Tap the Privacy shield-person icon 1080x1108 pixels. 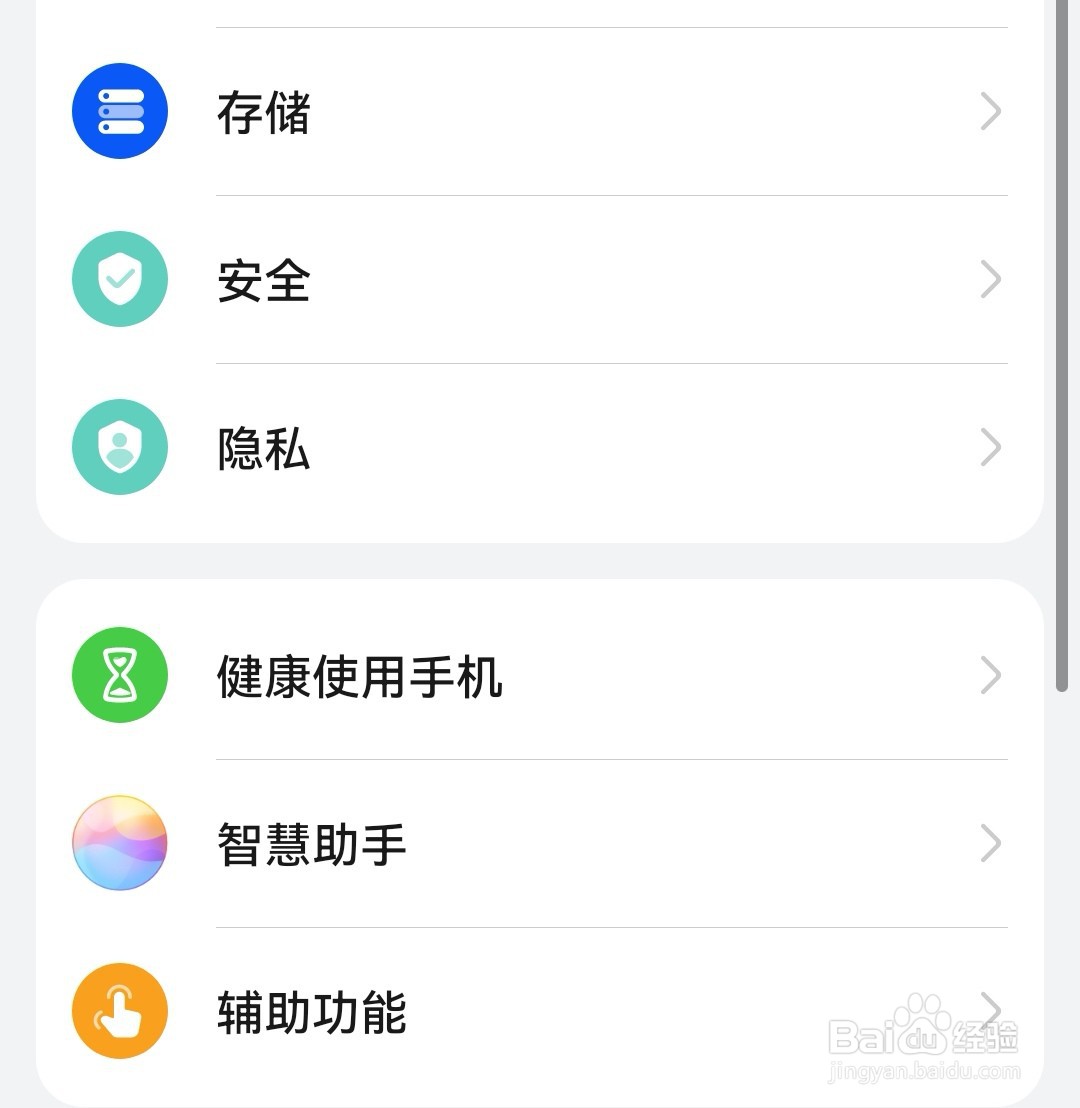click(x=119, y=447)
